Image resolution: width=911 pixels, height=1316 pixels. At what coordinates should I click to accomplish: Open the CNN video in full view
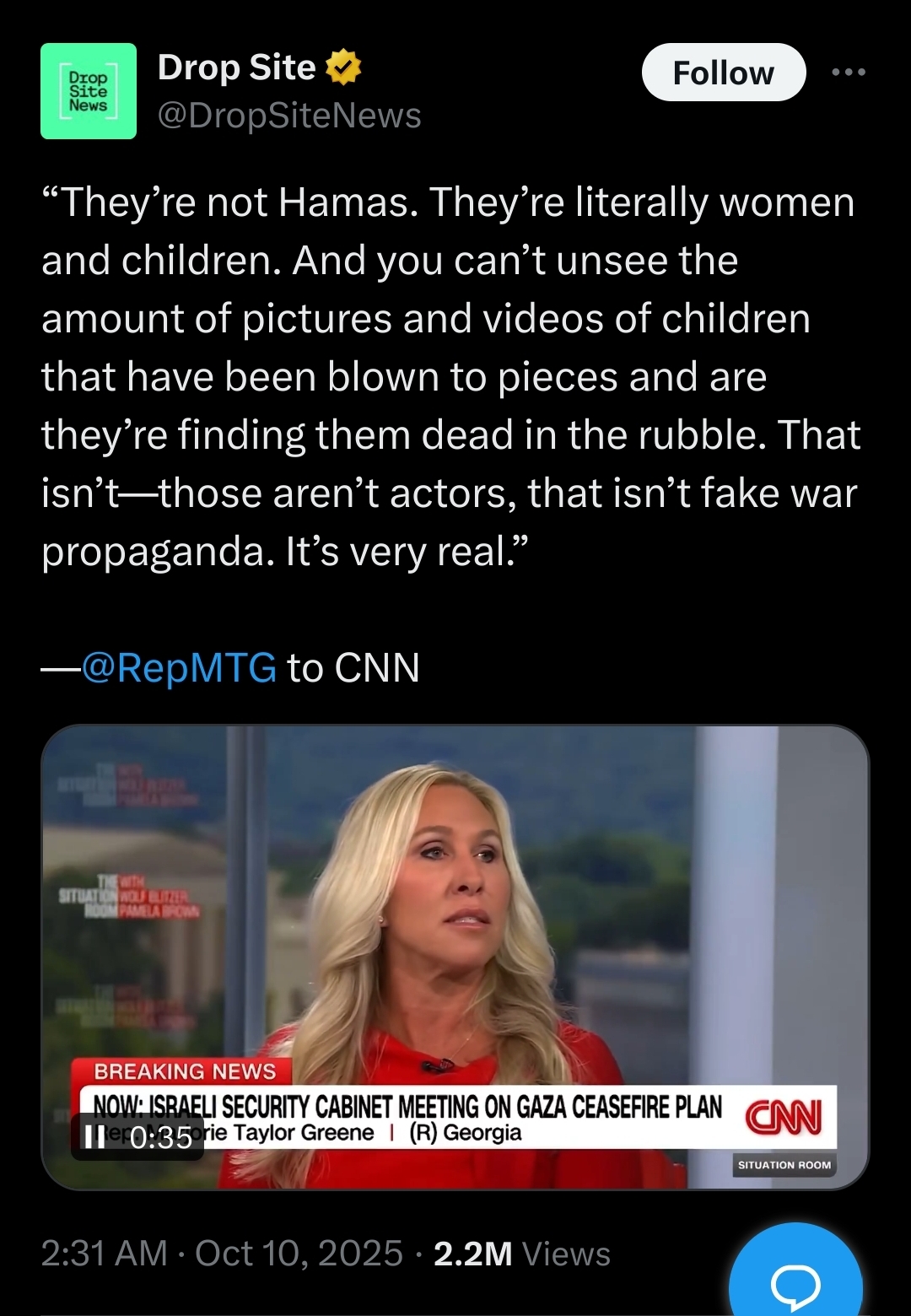pos(455,928)
